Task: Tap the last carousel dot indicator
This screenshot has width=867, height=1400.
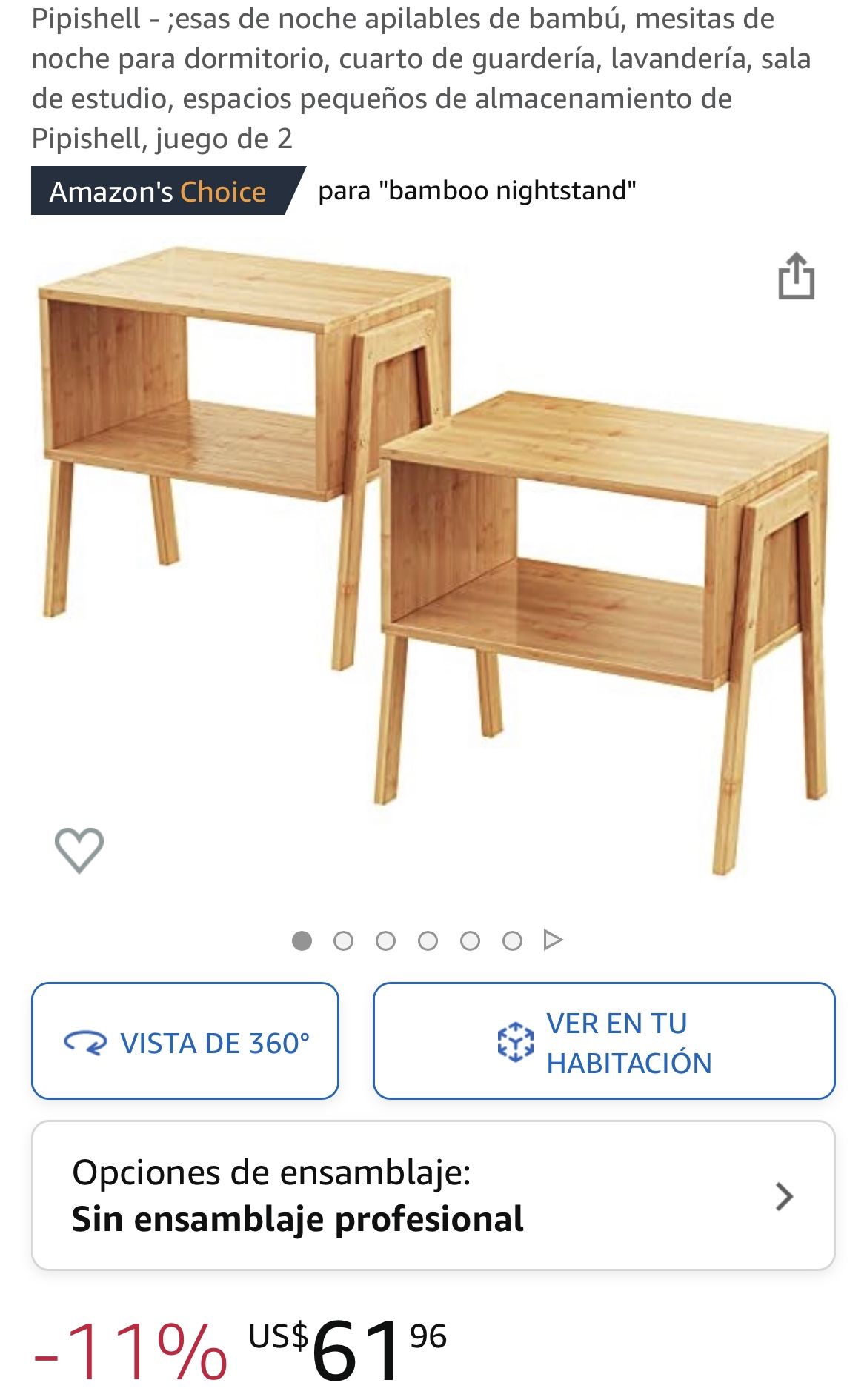Action: point(512,940)
